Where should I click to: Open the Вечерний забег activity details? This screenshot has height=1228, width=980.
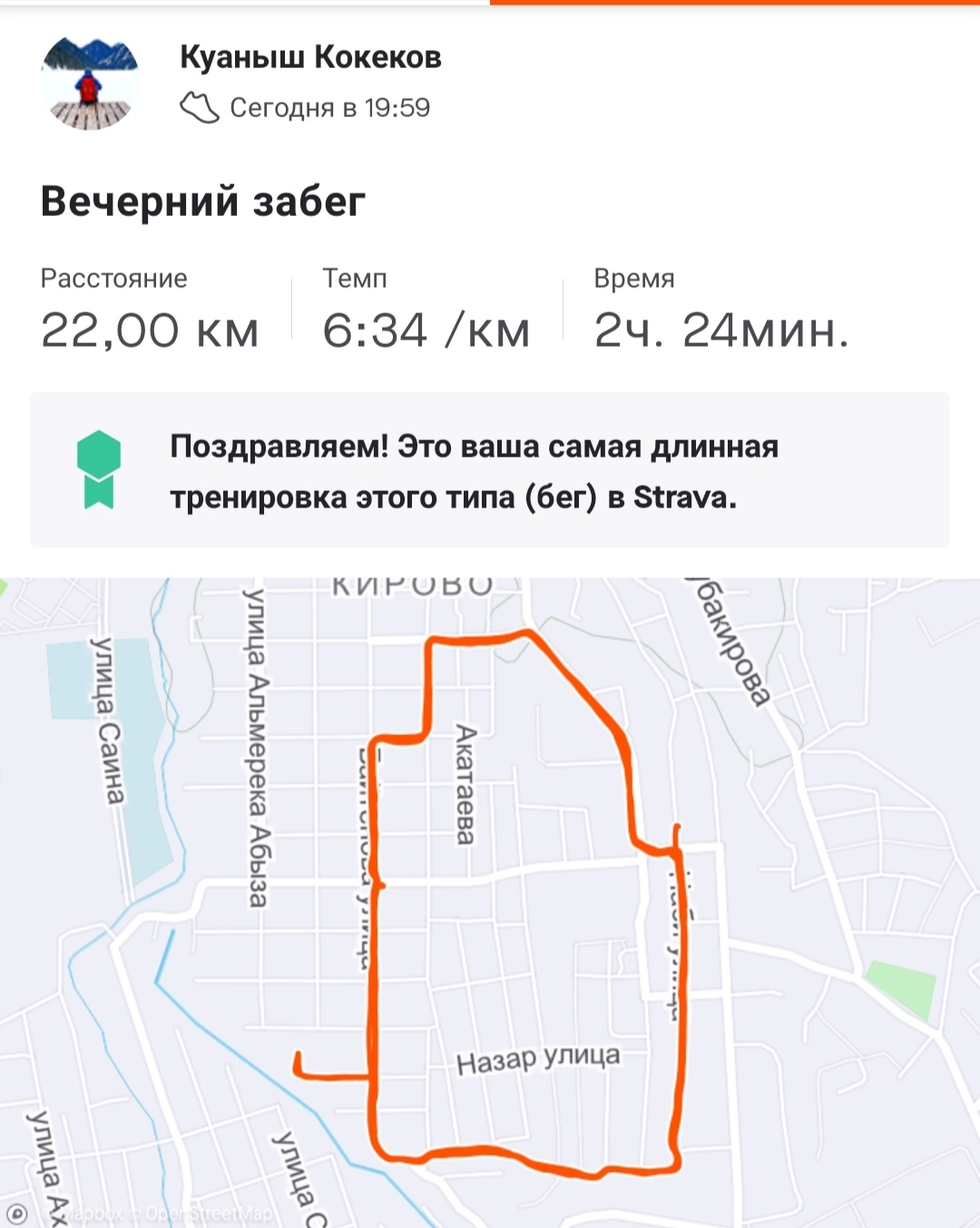tap(202, 201)
